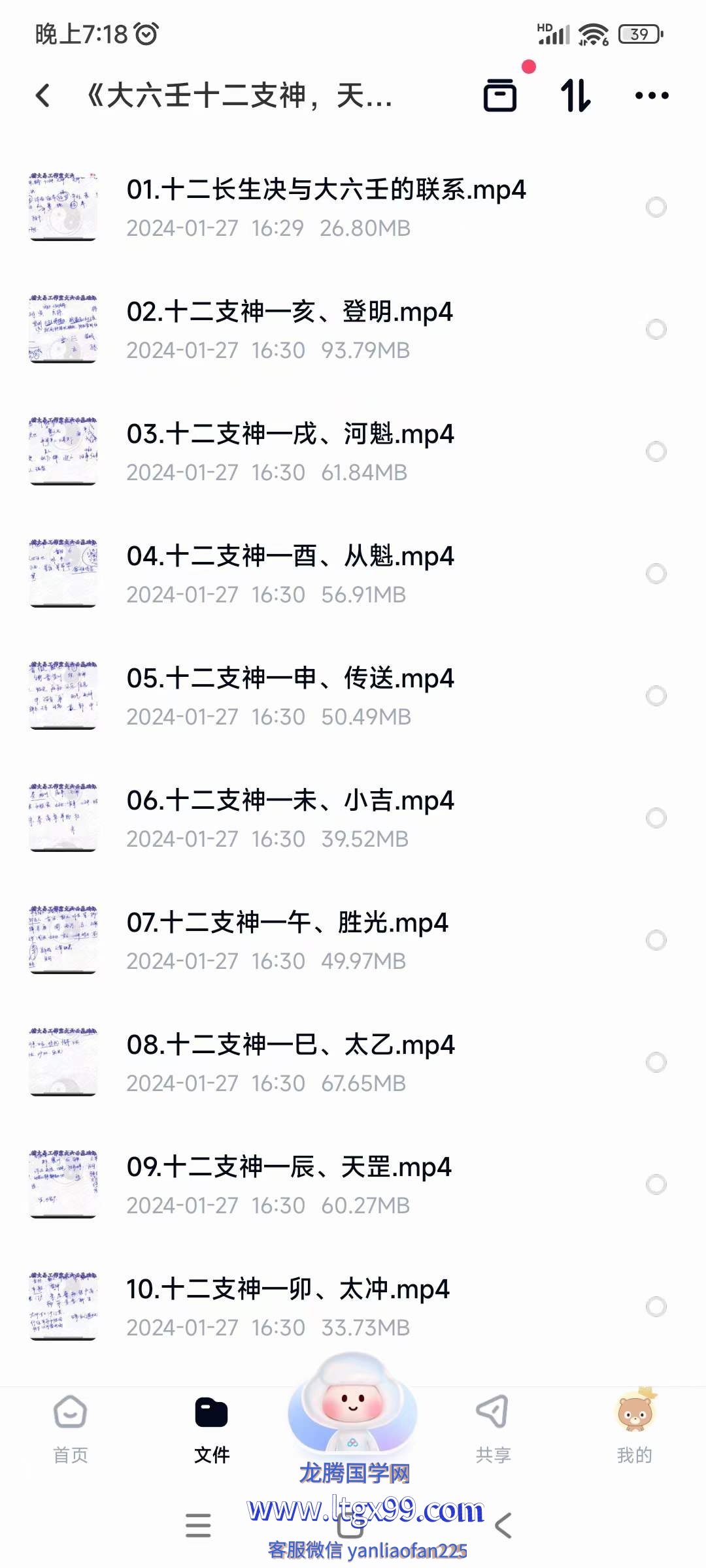Go back from the folder view

tap(43, 96)
